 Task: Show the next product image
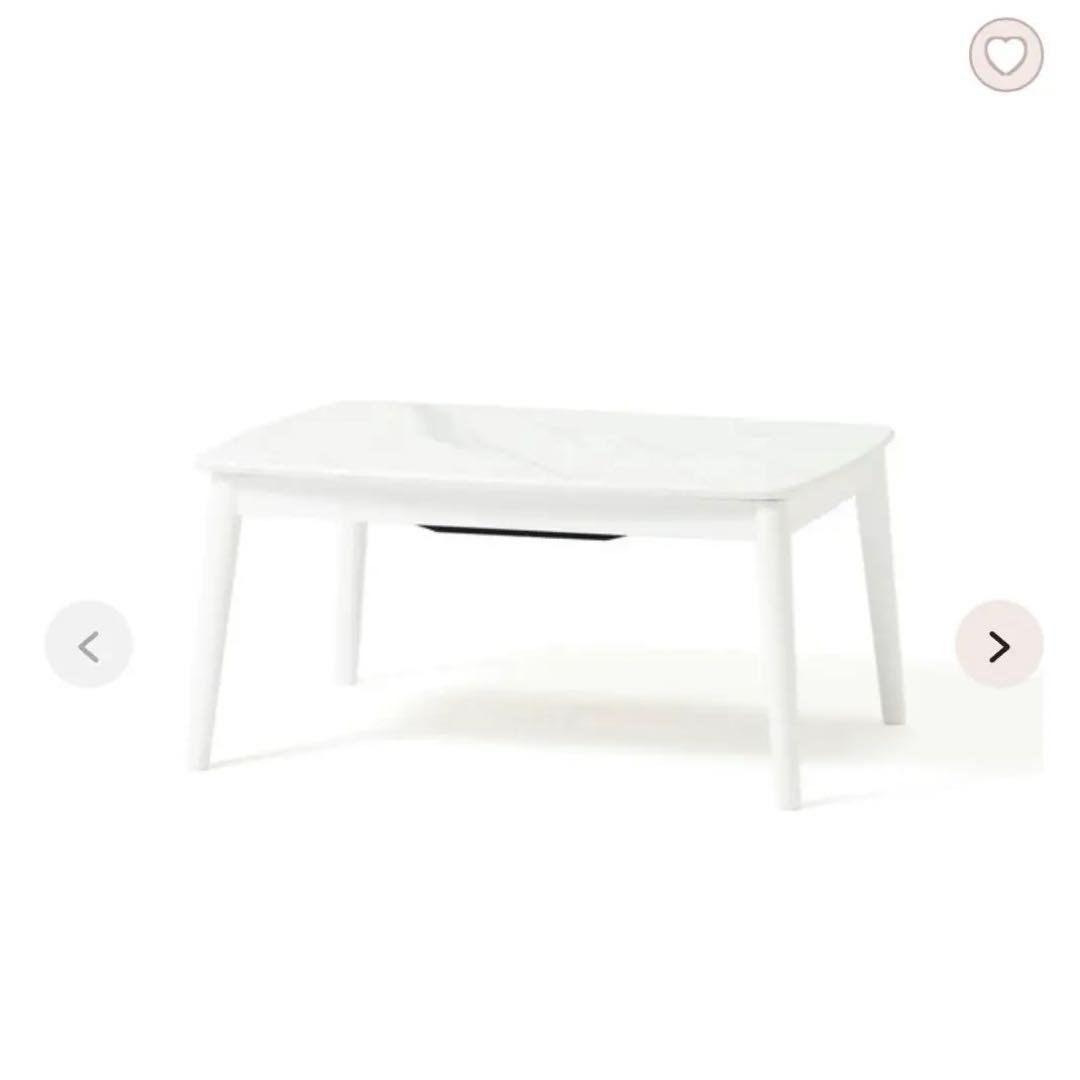pyautogui.click(x=998, y=646)
